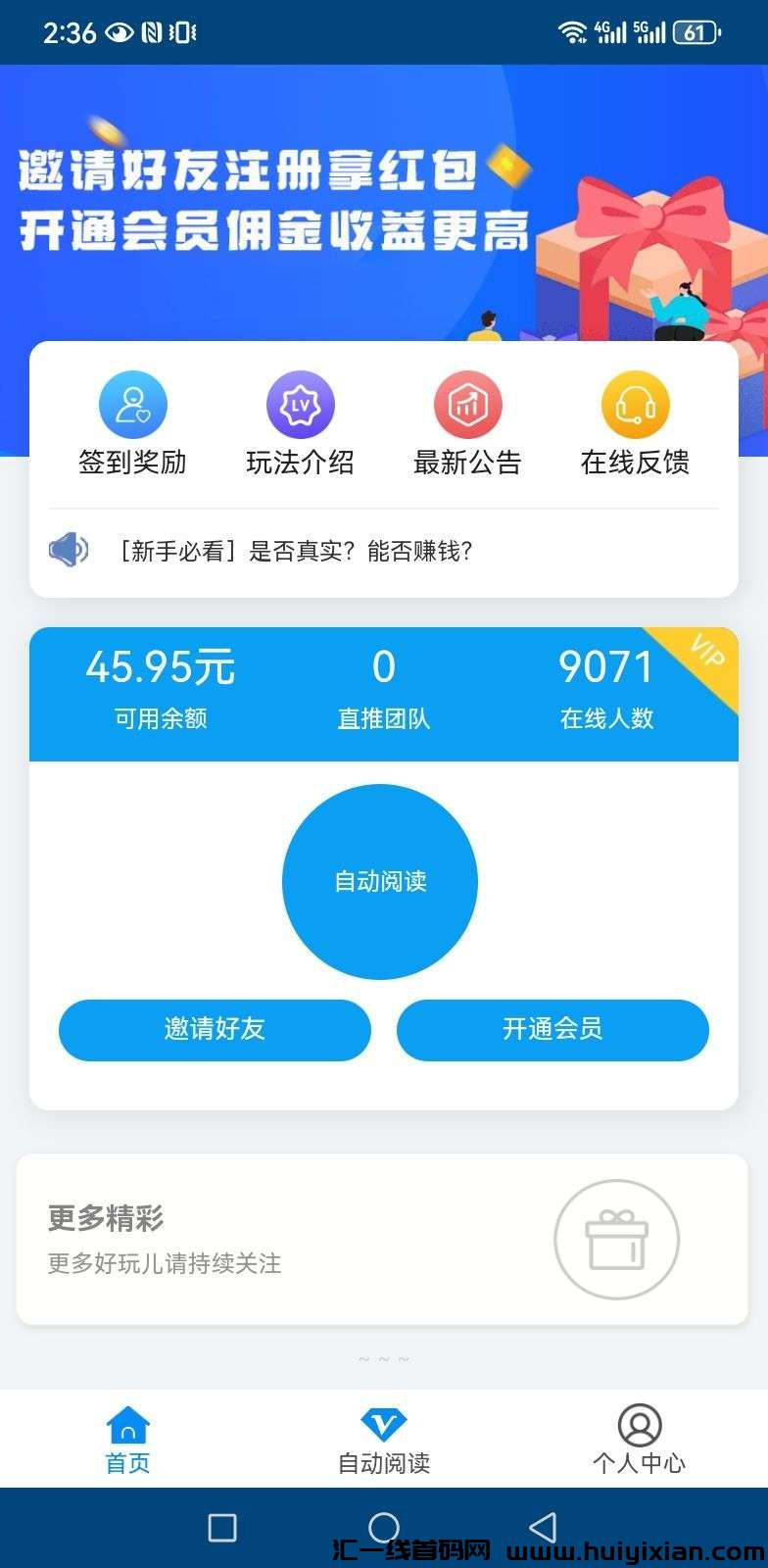Open 个人中心 via the person icon
The image size is (768, 1568).
coord(641,1425)
